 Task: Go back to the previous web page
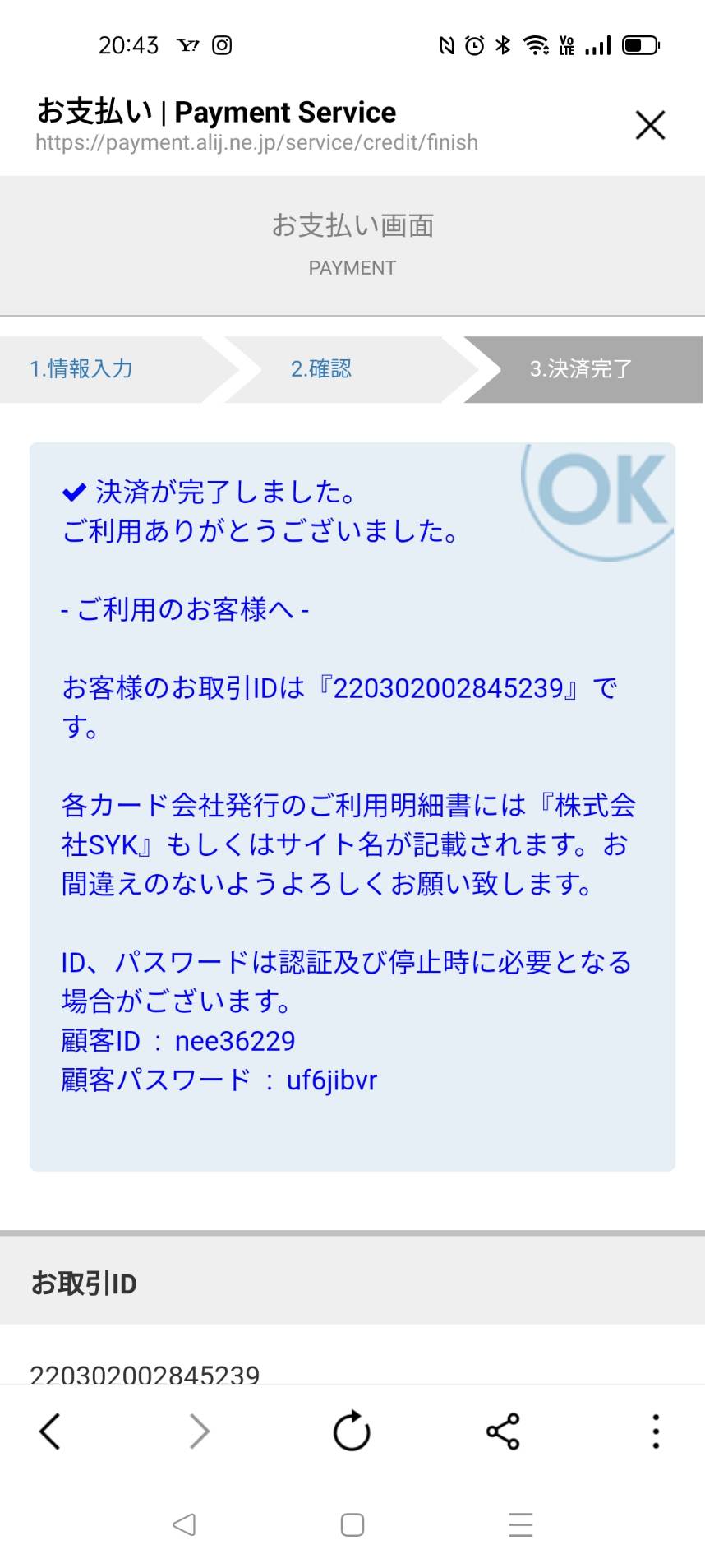coord(50,1432)
